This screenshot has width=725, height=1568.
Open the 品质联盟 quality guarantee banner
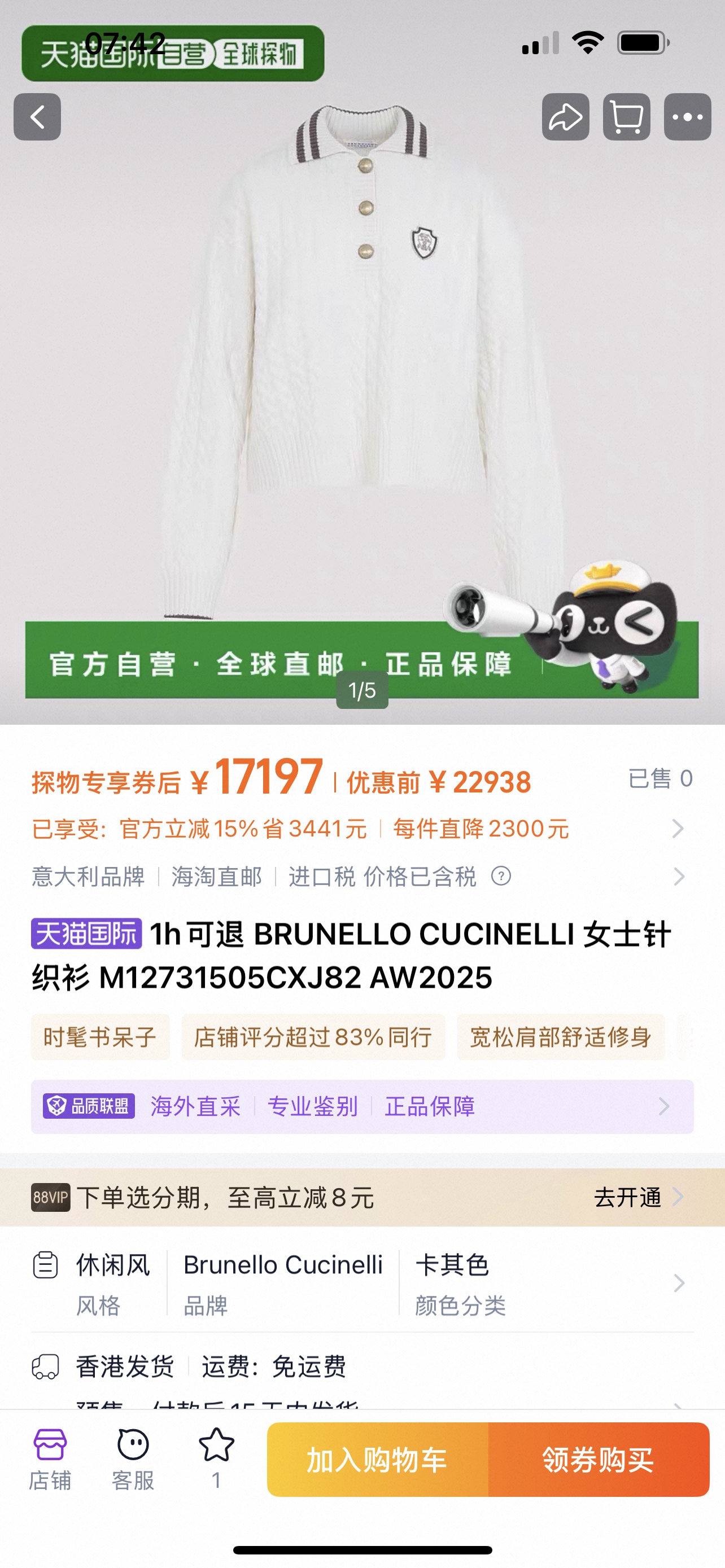click(x=362, y=1107)
